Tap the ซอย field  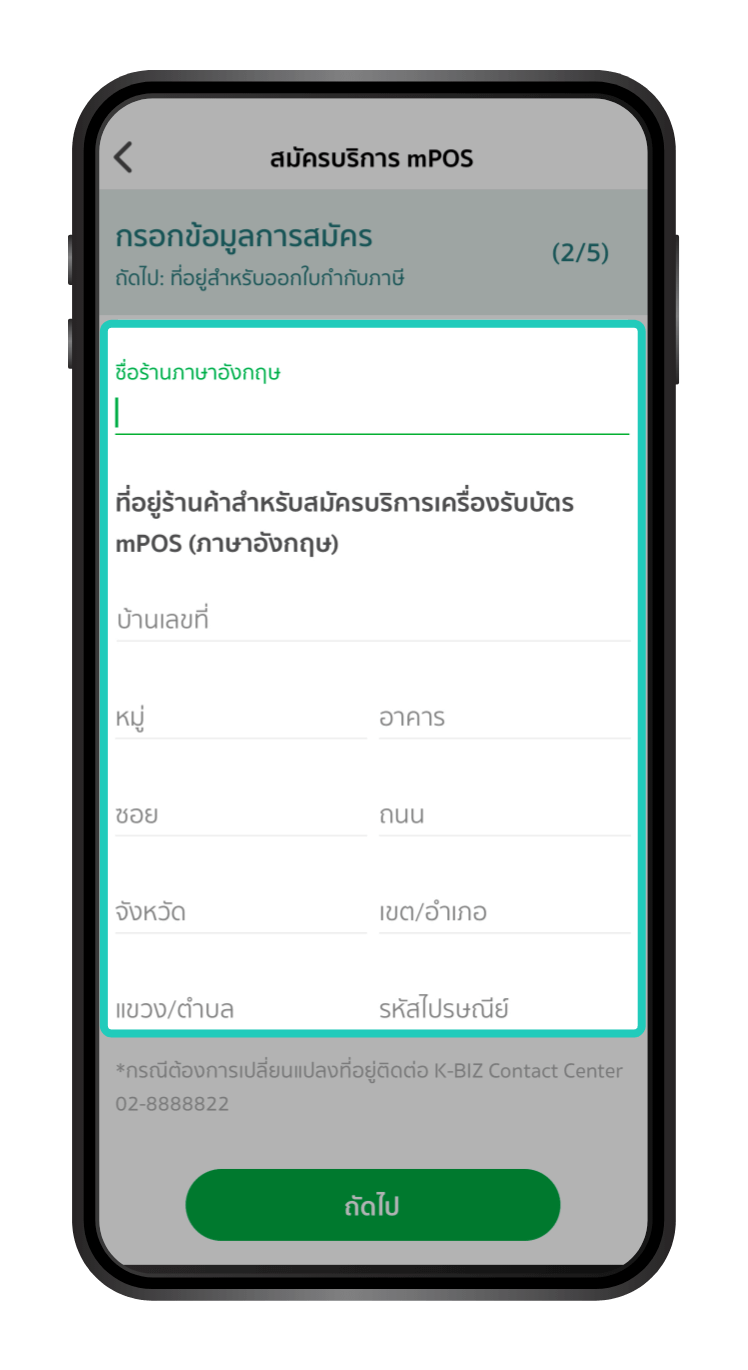tap(240, 814)
